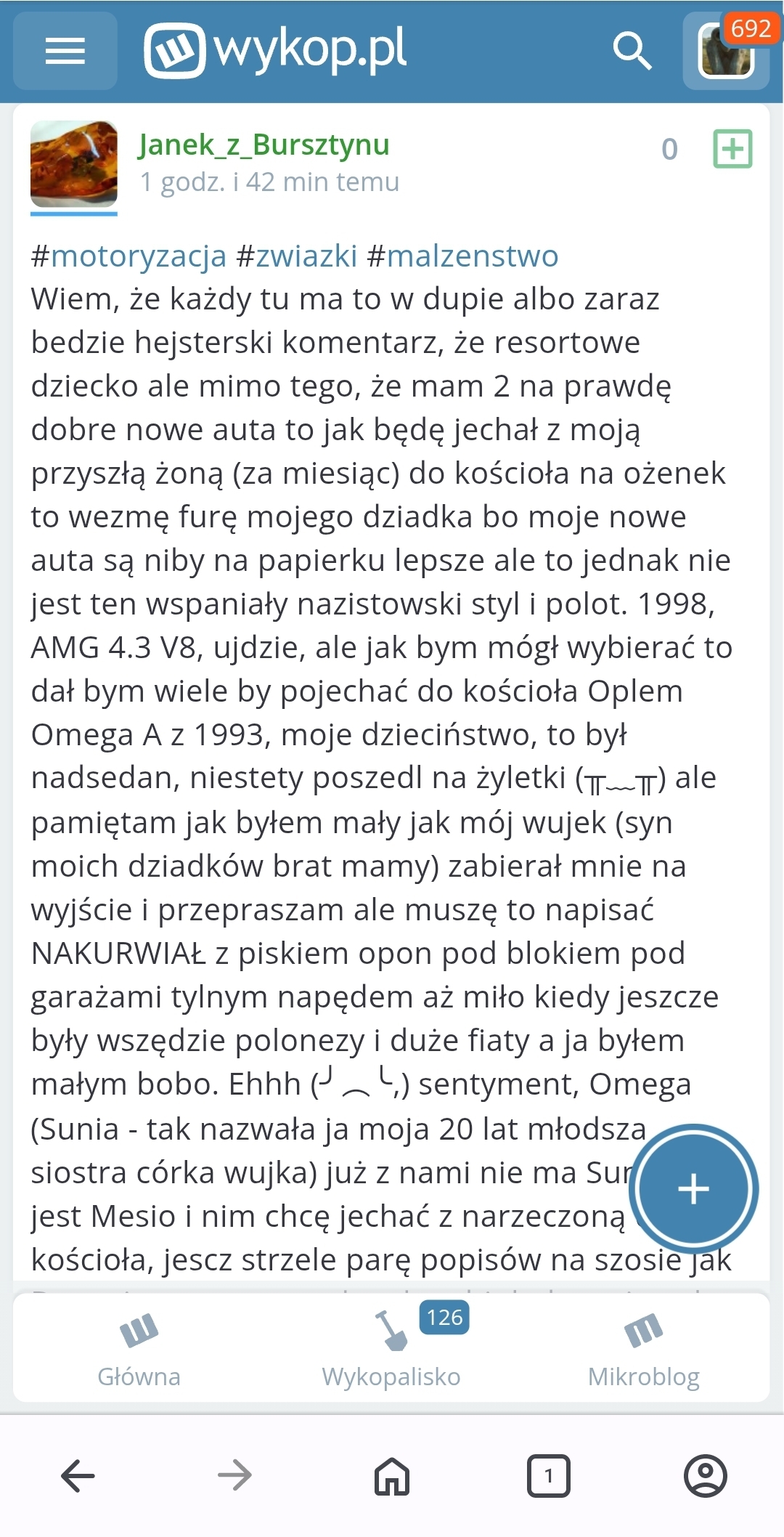The height and width of the screenshot is (1537, 784).
Task: Open the #malzenstwo hashtag
Action: click(x=463, y=256)
